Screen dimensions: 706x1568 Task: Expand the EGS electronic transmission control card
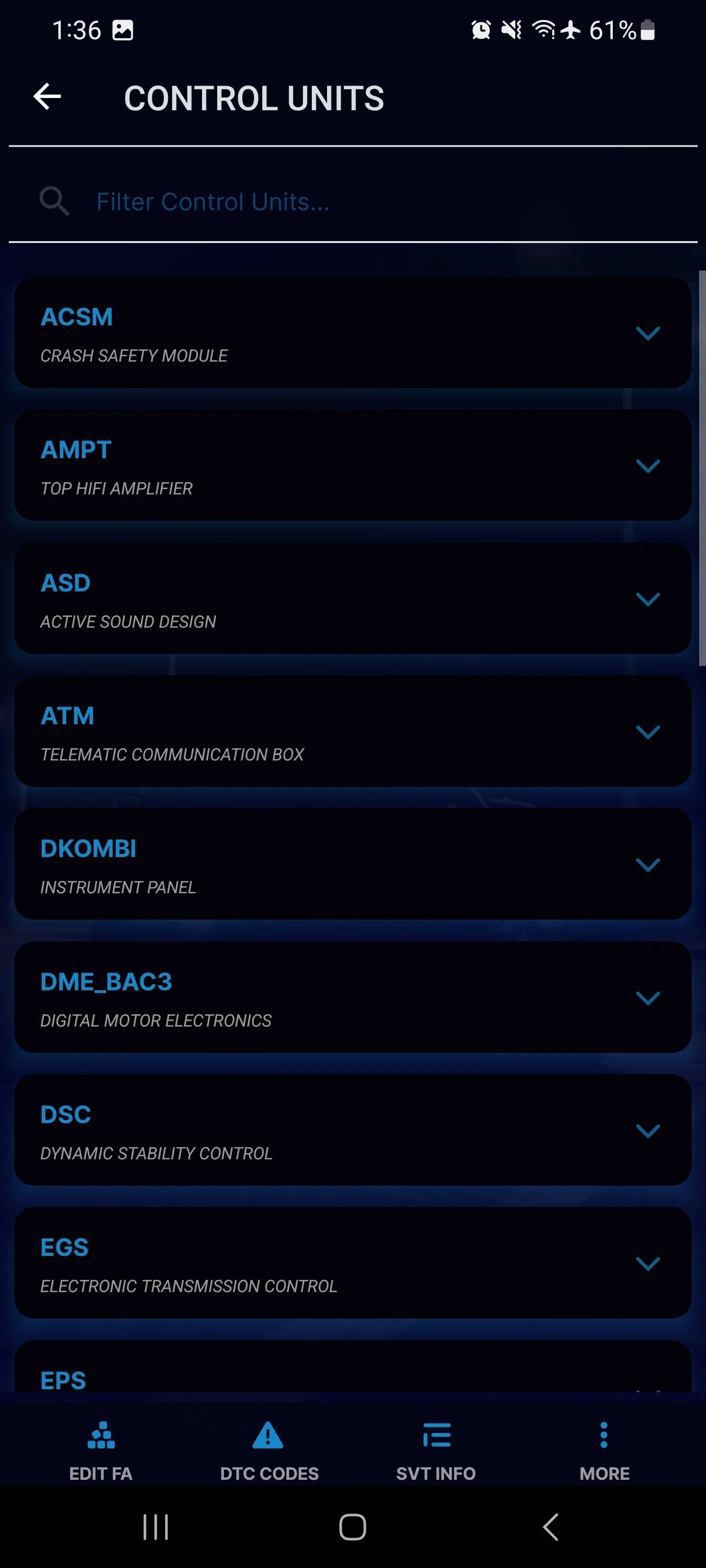[x=647, y=1264]
